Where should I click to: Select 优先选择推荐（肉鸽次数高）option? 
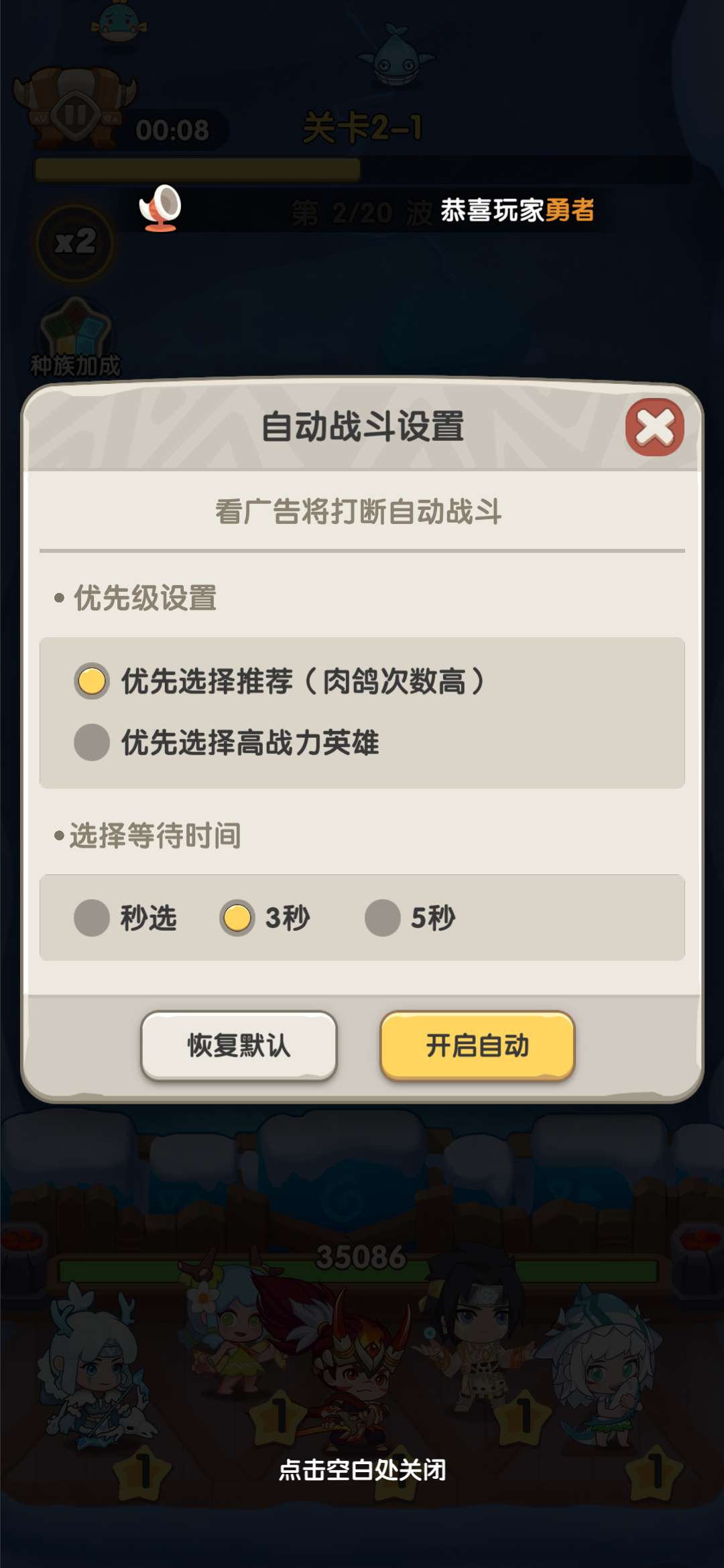point(92,681)
